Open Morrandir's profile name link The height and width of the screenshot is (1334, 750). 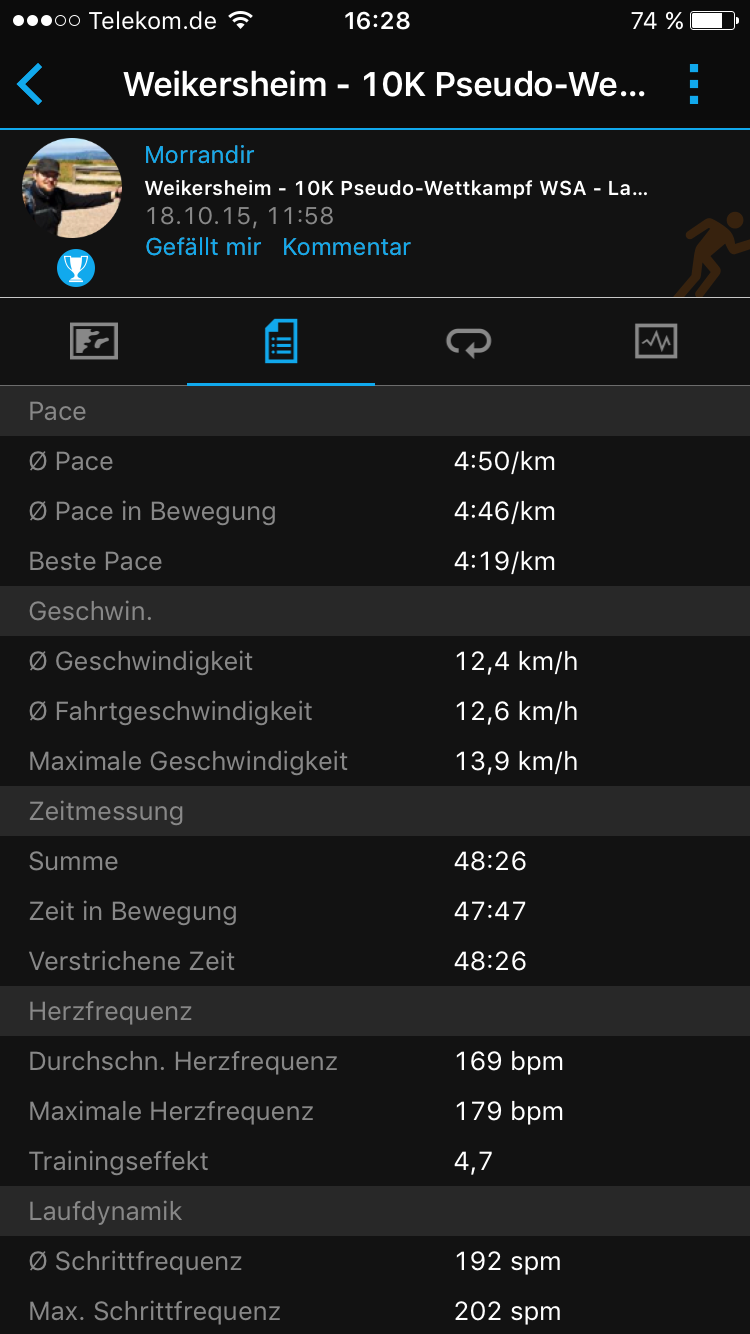tap(199, 155)
